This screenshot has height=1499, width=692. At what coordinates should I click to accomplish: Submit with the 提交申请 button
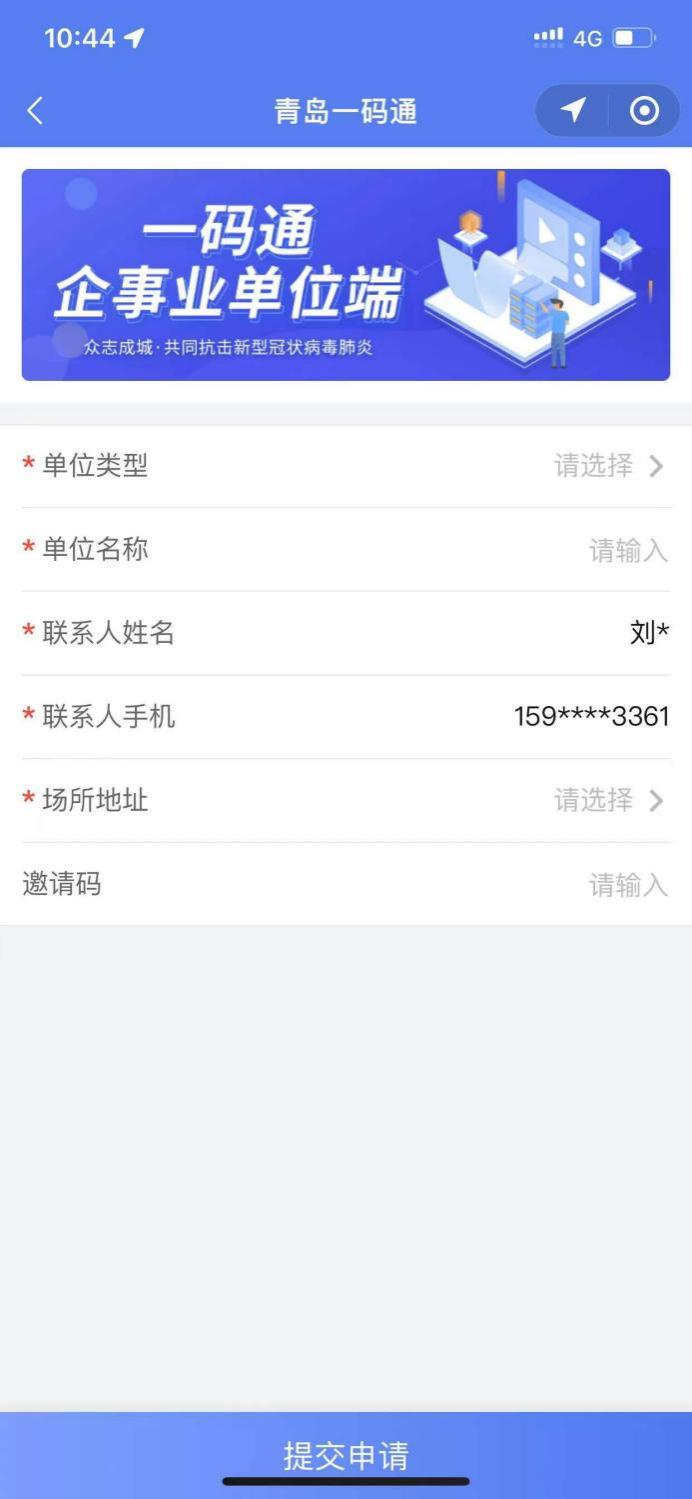[346, 1454]
